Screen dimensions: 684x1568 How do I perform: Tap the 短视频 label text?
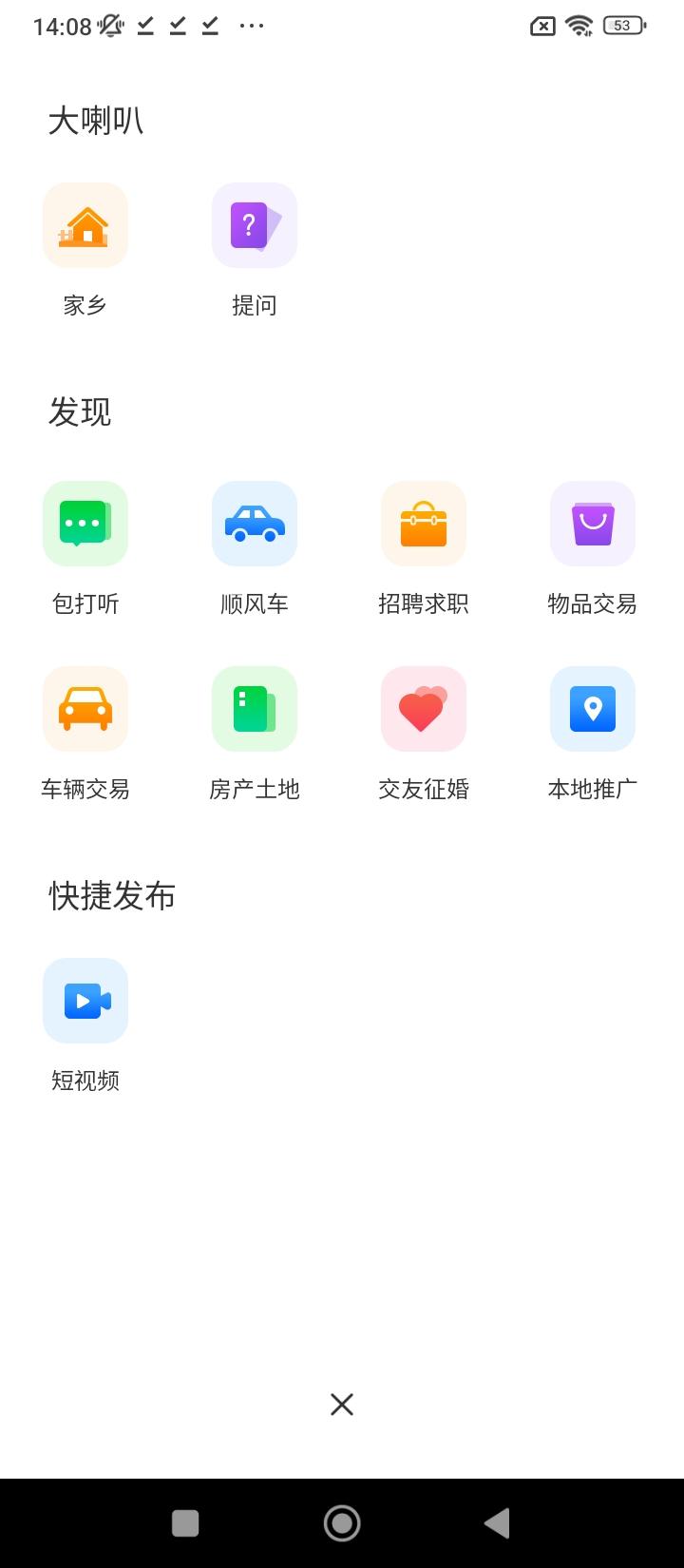[85, 1080]
